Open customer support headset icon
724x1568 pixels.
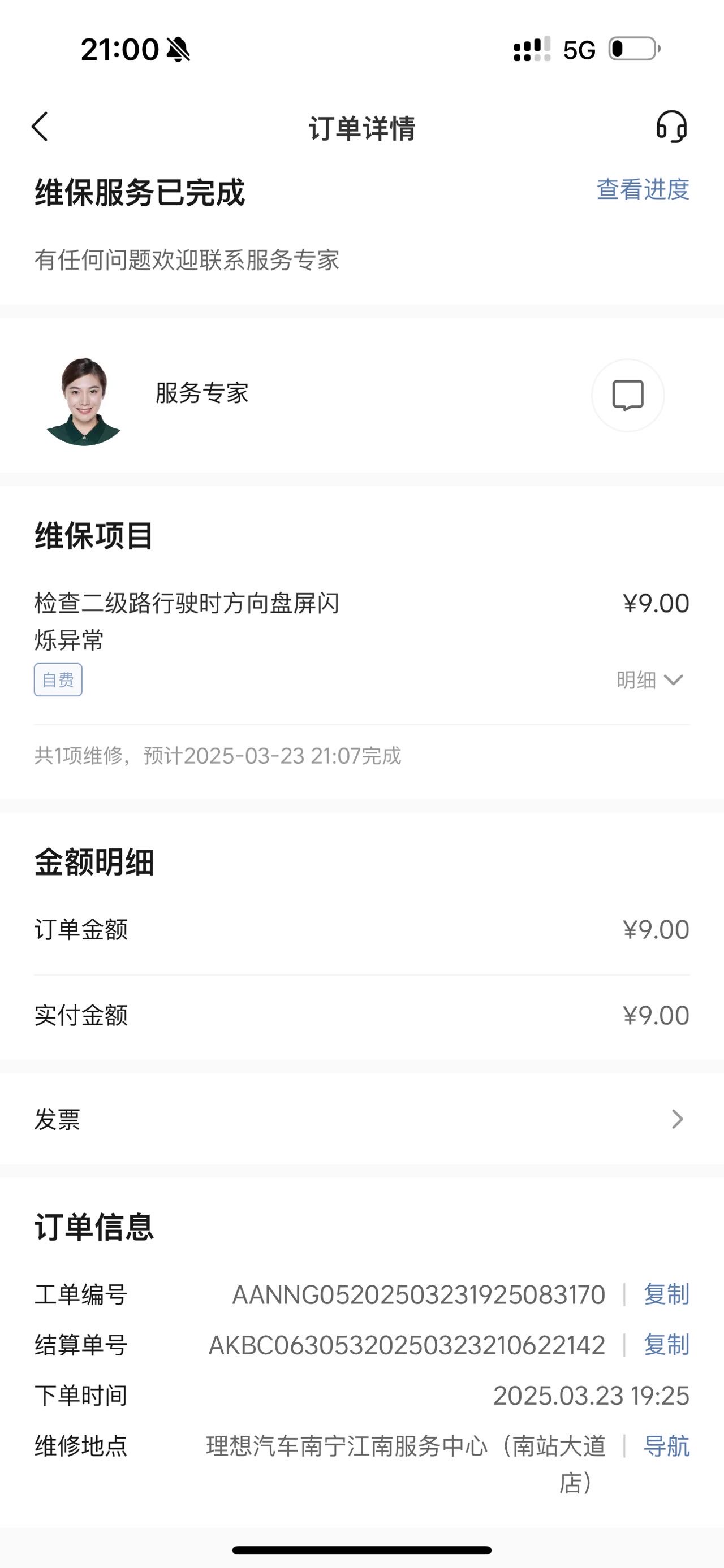671,127
